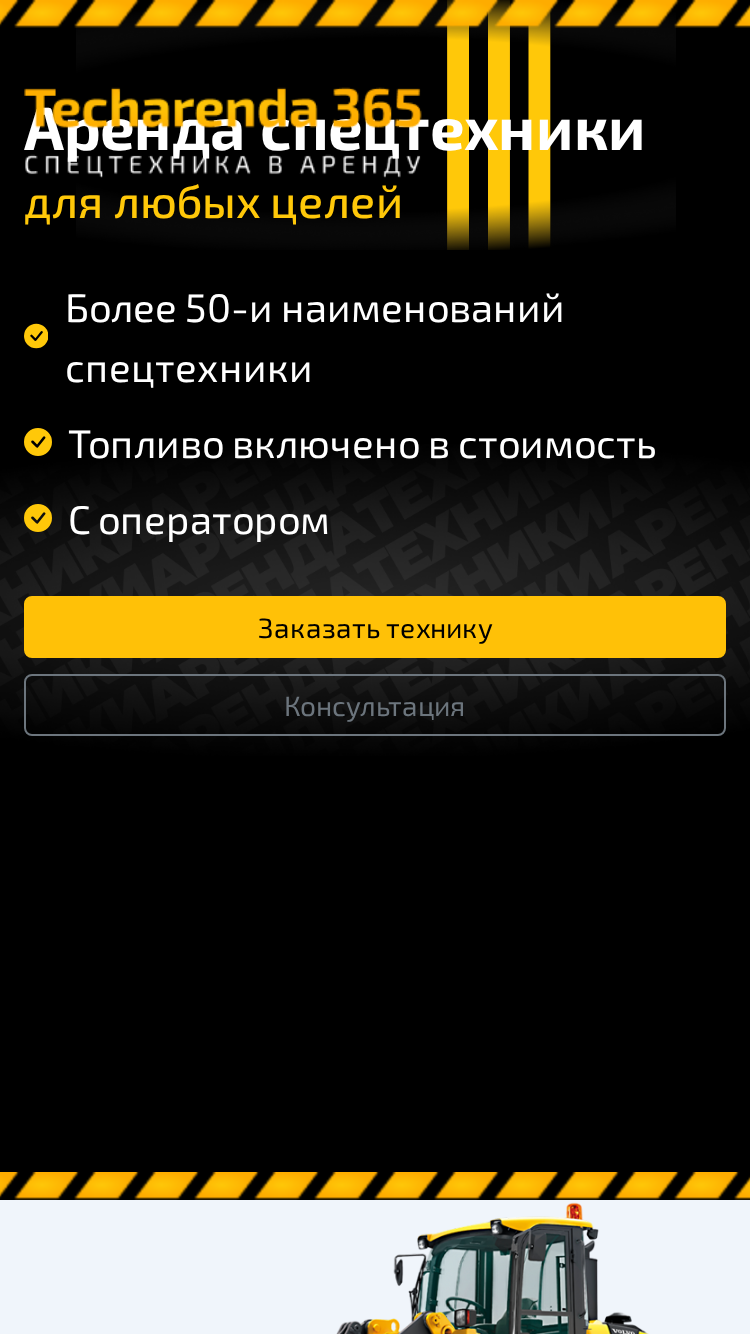Tap the Заказать технику button
Viewport: 750px width, 1334px height.
[375, 627]
